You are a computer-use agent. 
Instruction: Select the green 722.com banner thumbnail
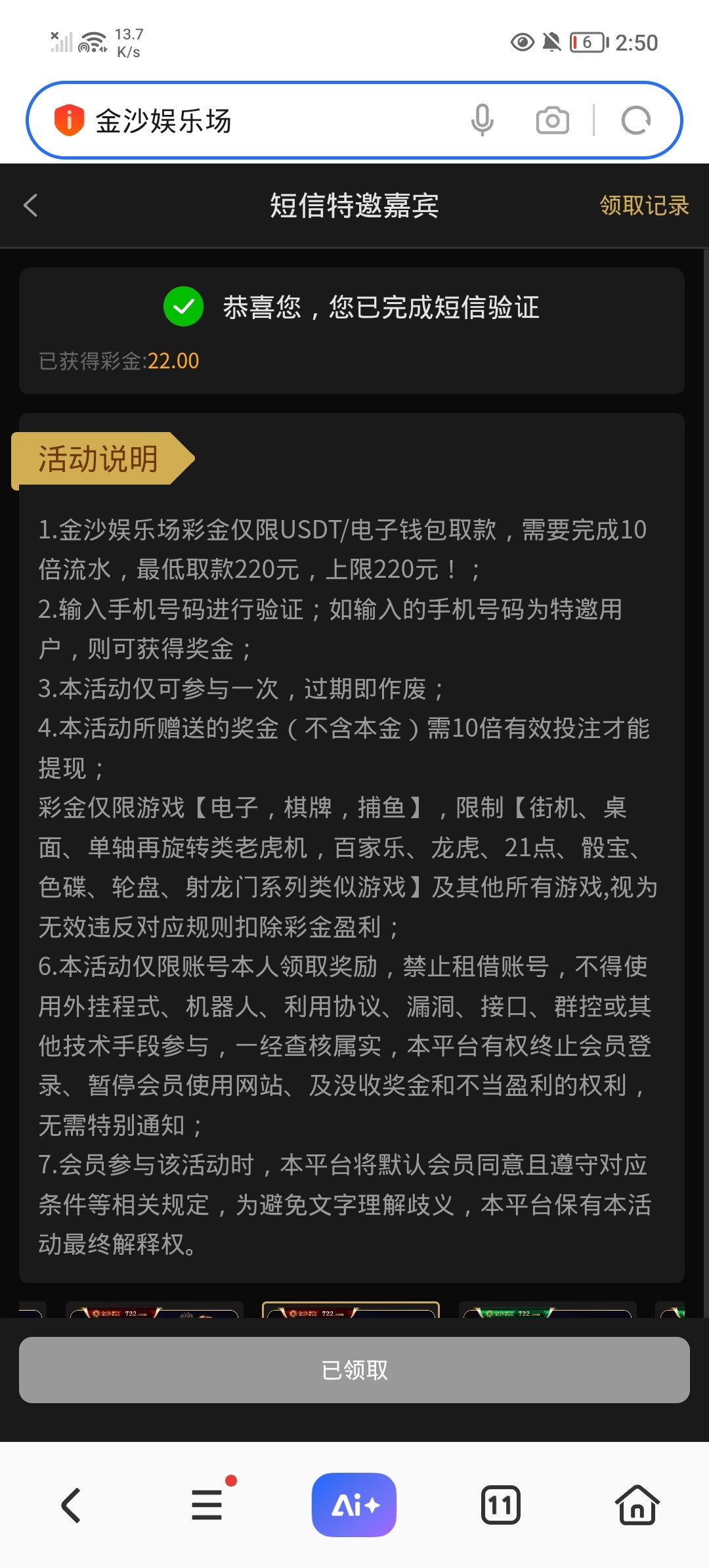coord(548,1313)
